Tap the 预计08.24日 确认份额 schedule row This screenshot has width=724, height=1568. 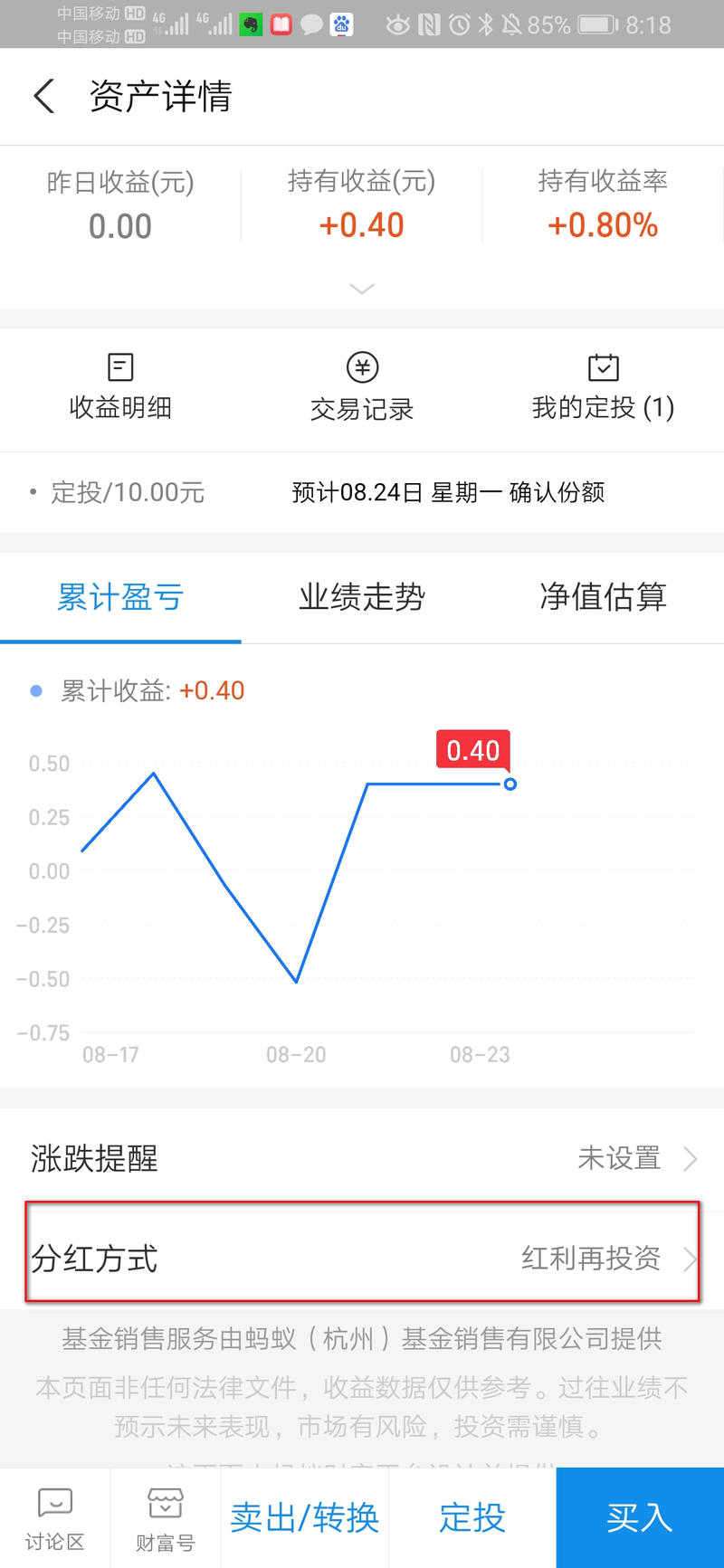point(450,492)
